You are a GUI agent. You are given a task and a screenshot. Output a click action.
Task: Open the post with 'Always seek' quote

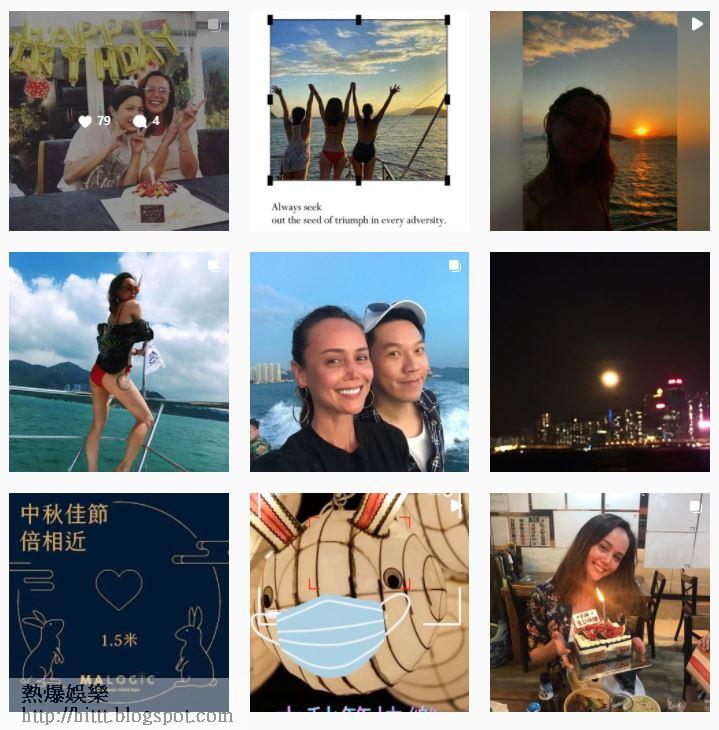tap(359, 121)
